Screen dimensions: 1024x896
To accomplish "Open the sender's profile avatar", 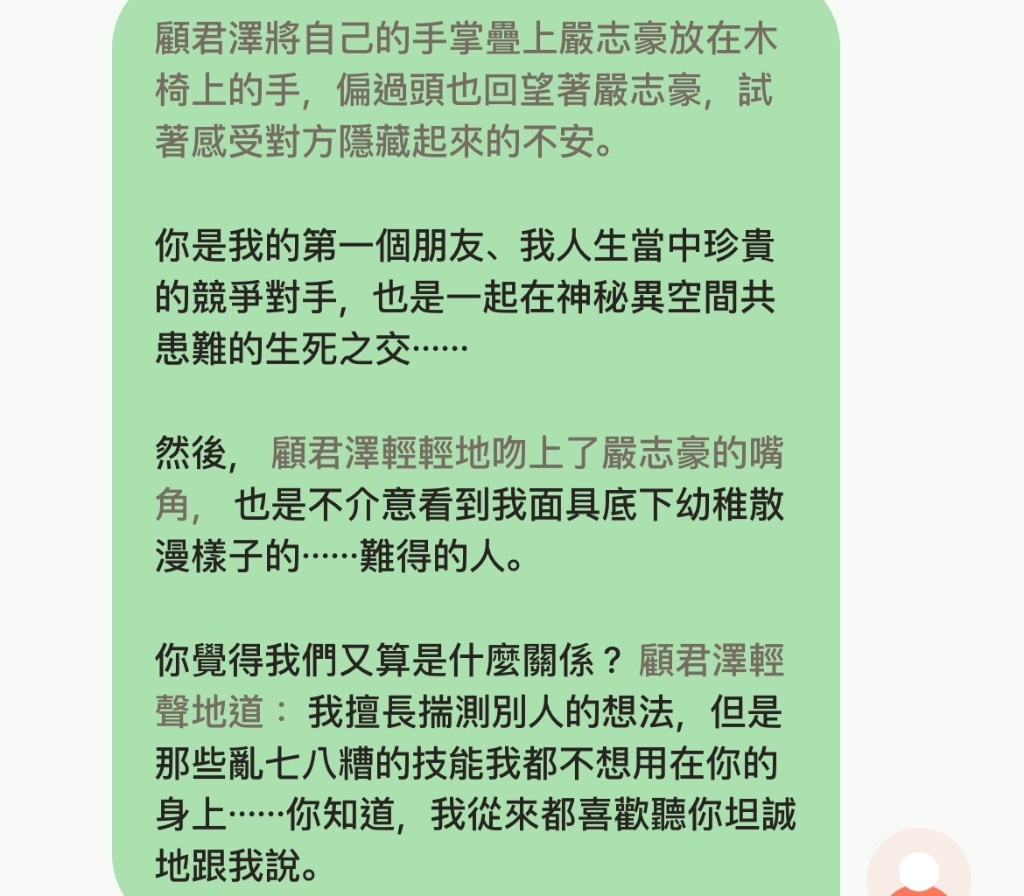I will 918,871.
